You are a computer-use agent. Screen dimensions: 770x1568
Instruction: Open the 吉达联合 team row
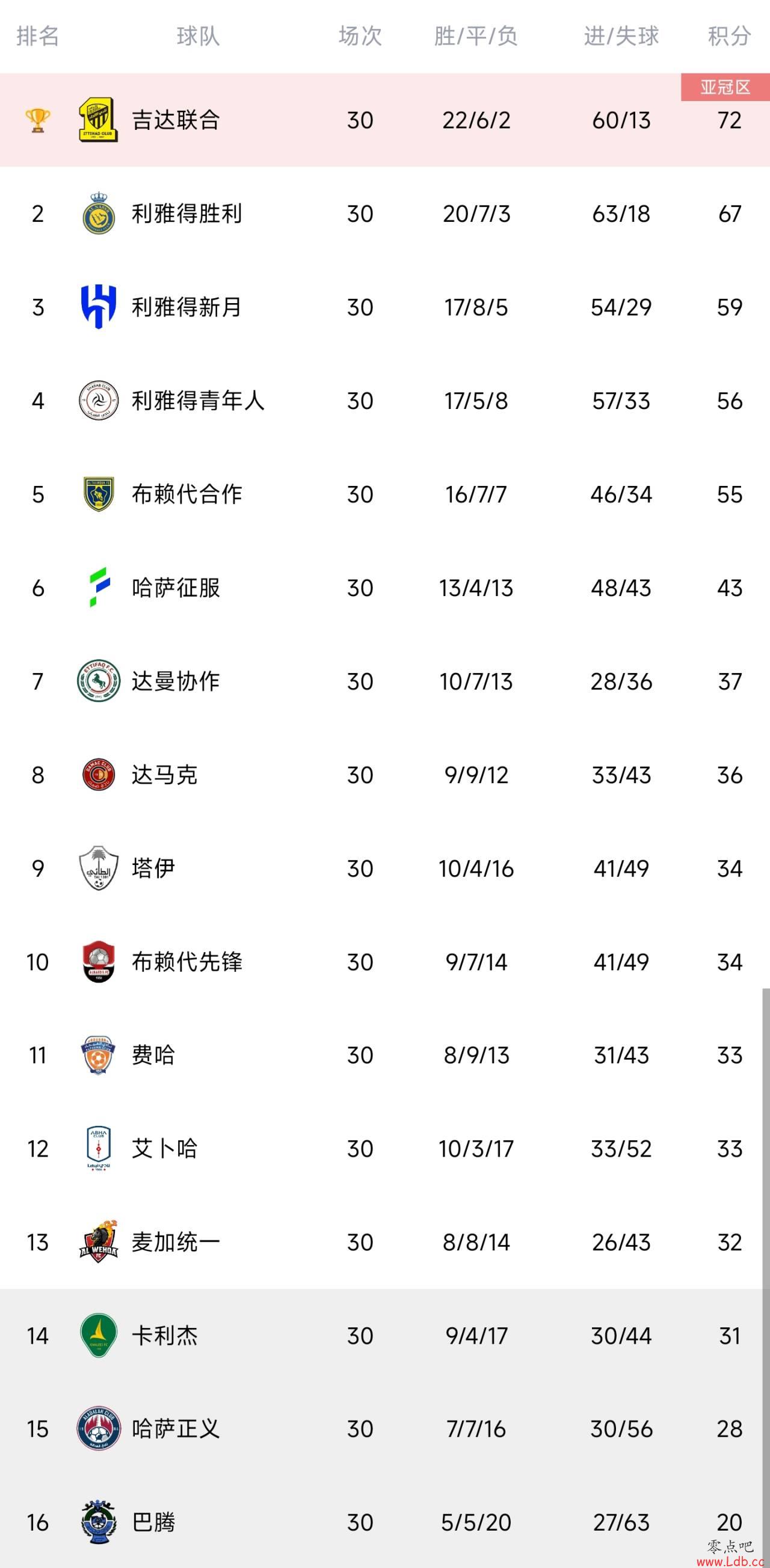click(384, 120)
